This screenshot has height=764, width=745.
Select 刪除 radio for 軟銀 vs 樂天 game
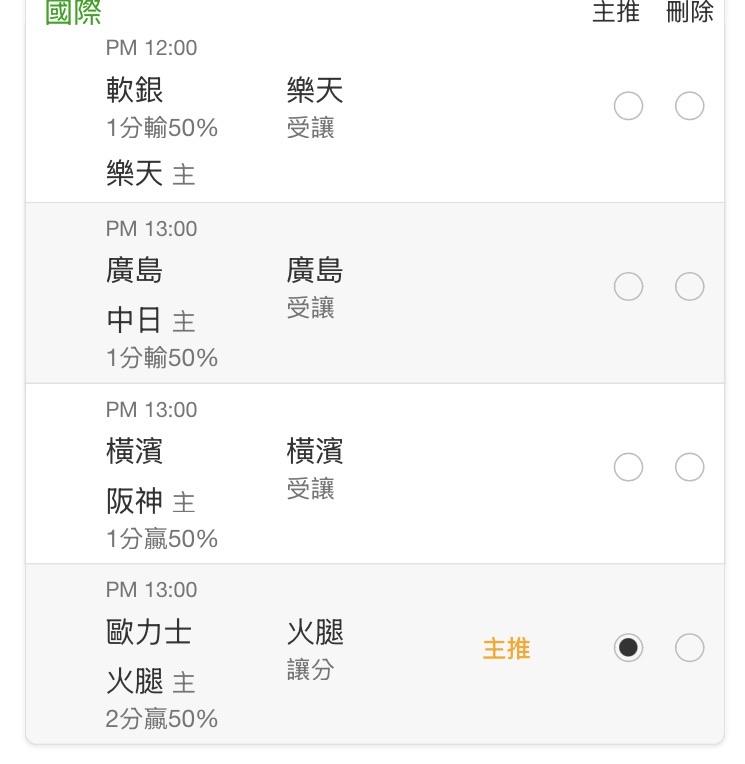(689, 105)
